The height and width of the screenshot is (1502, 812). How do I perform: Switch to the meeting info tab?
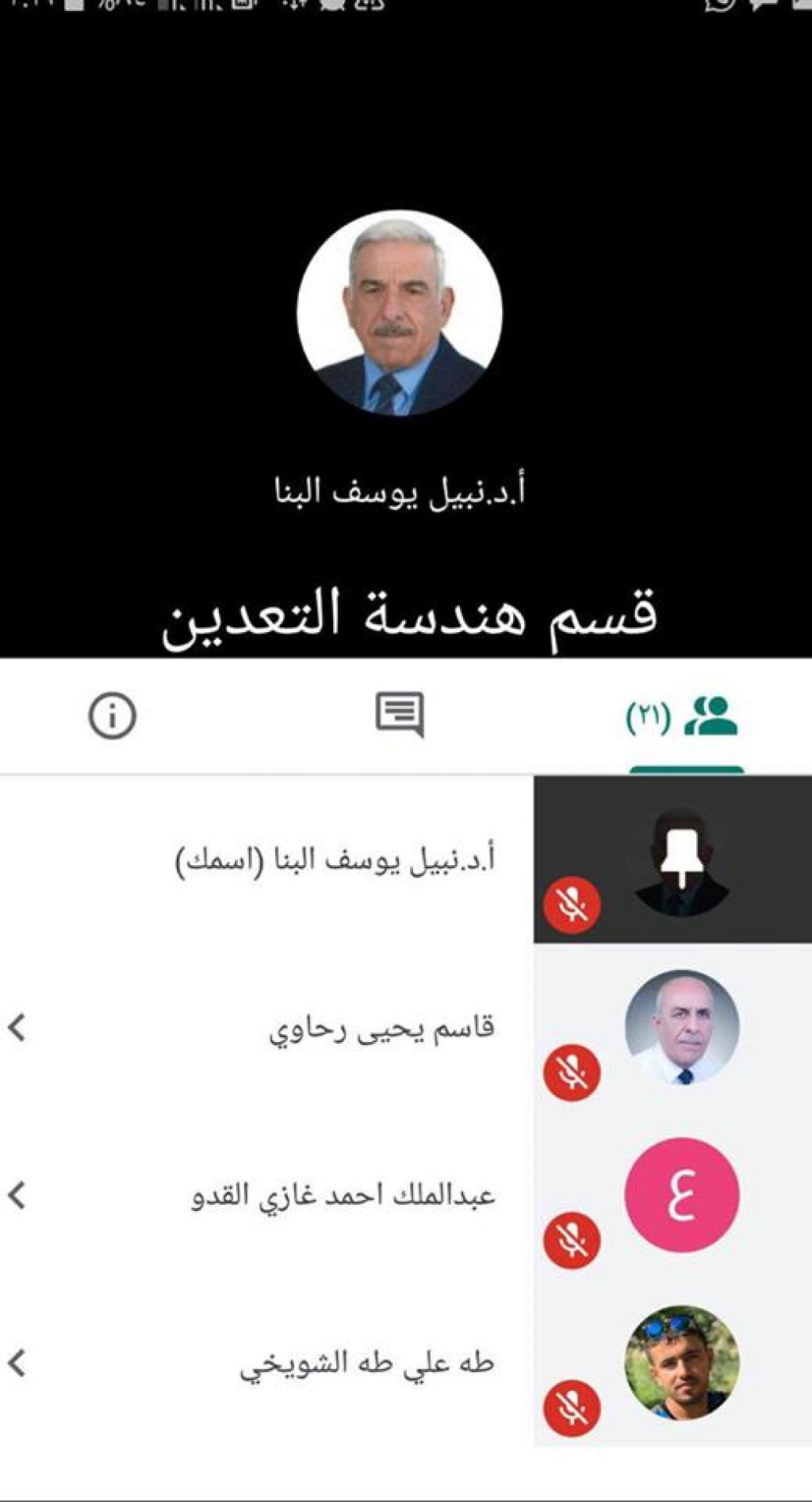pyautogui.click(x=112, y=716)
